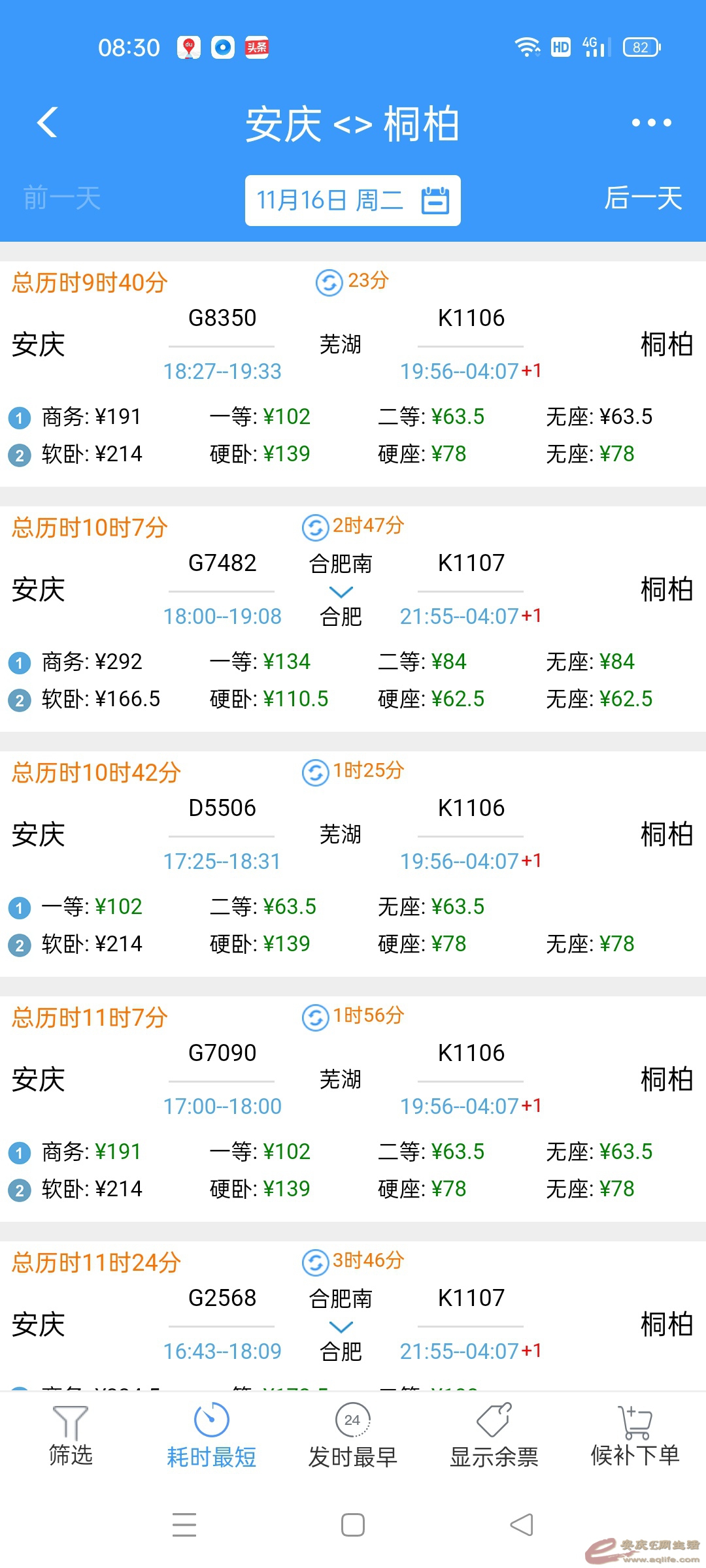Tap the system back triangle

(x=521, y=1525)
